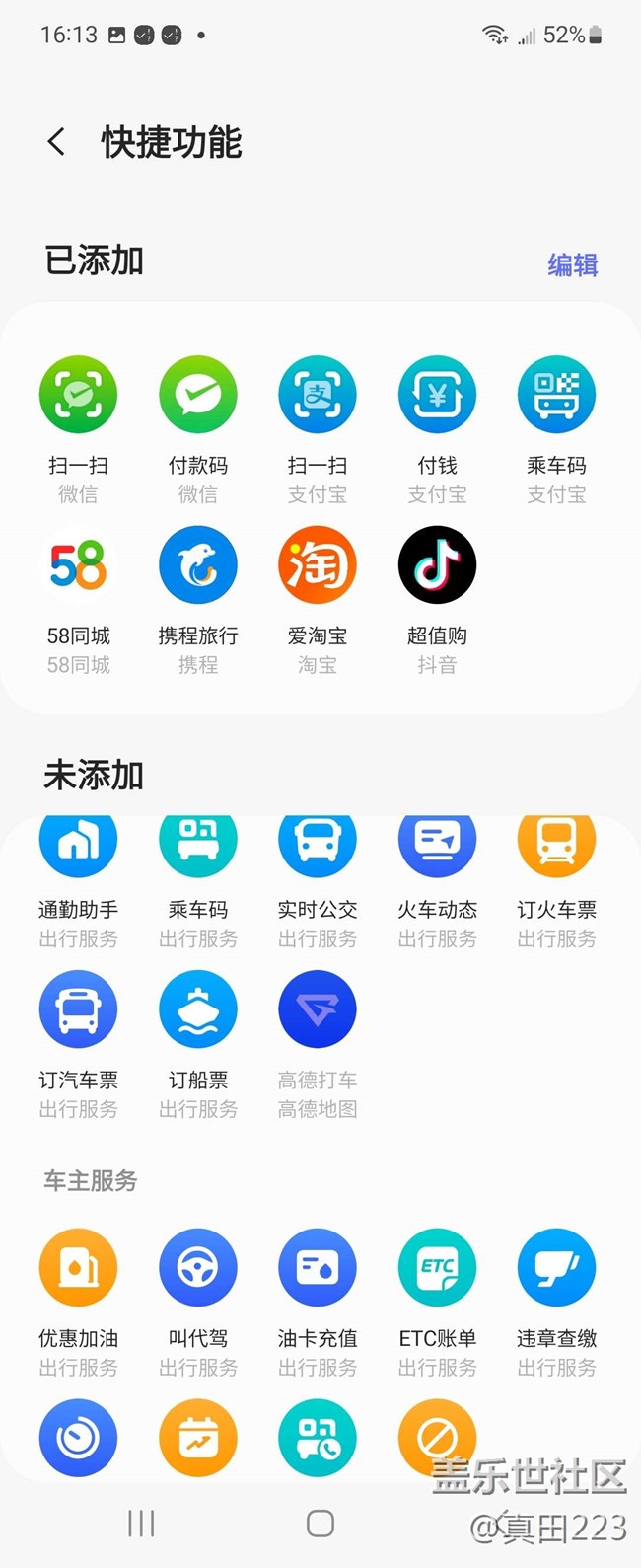Go back from 快捷功能 page

point(57,142)
